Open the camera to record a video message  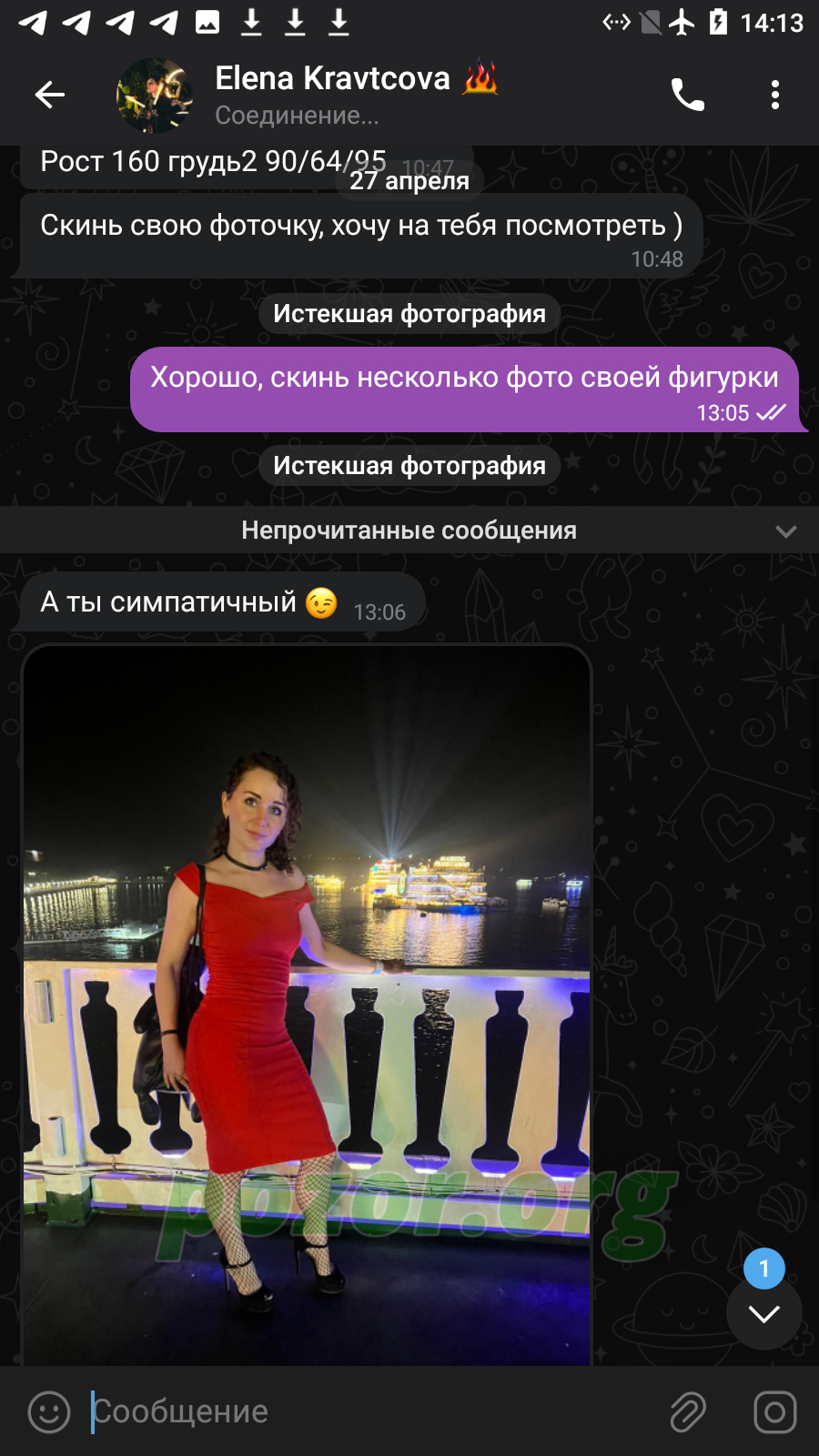pyautogui.click(x=774, y=1412)
